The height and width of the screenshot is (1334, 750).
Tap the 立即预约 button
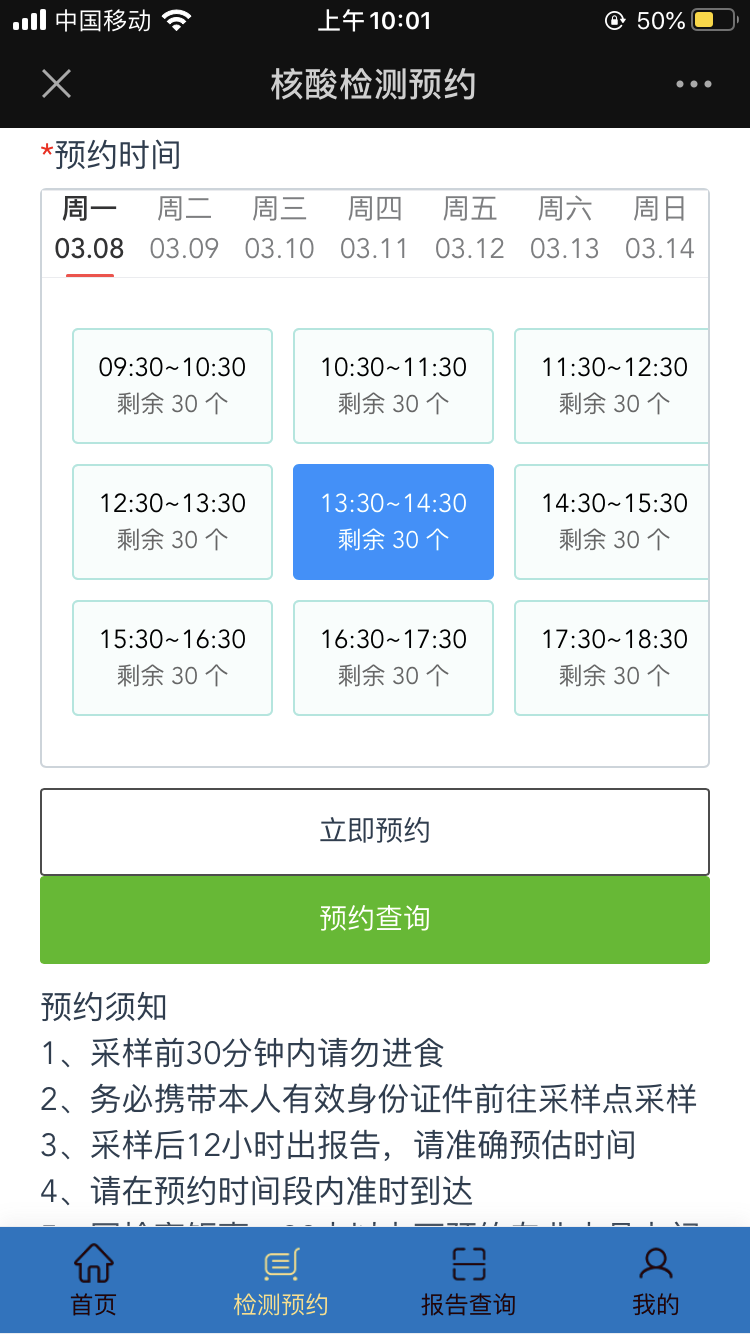(x=375, y=832)
